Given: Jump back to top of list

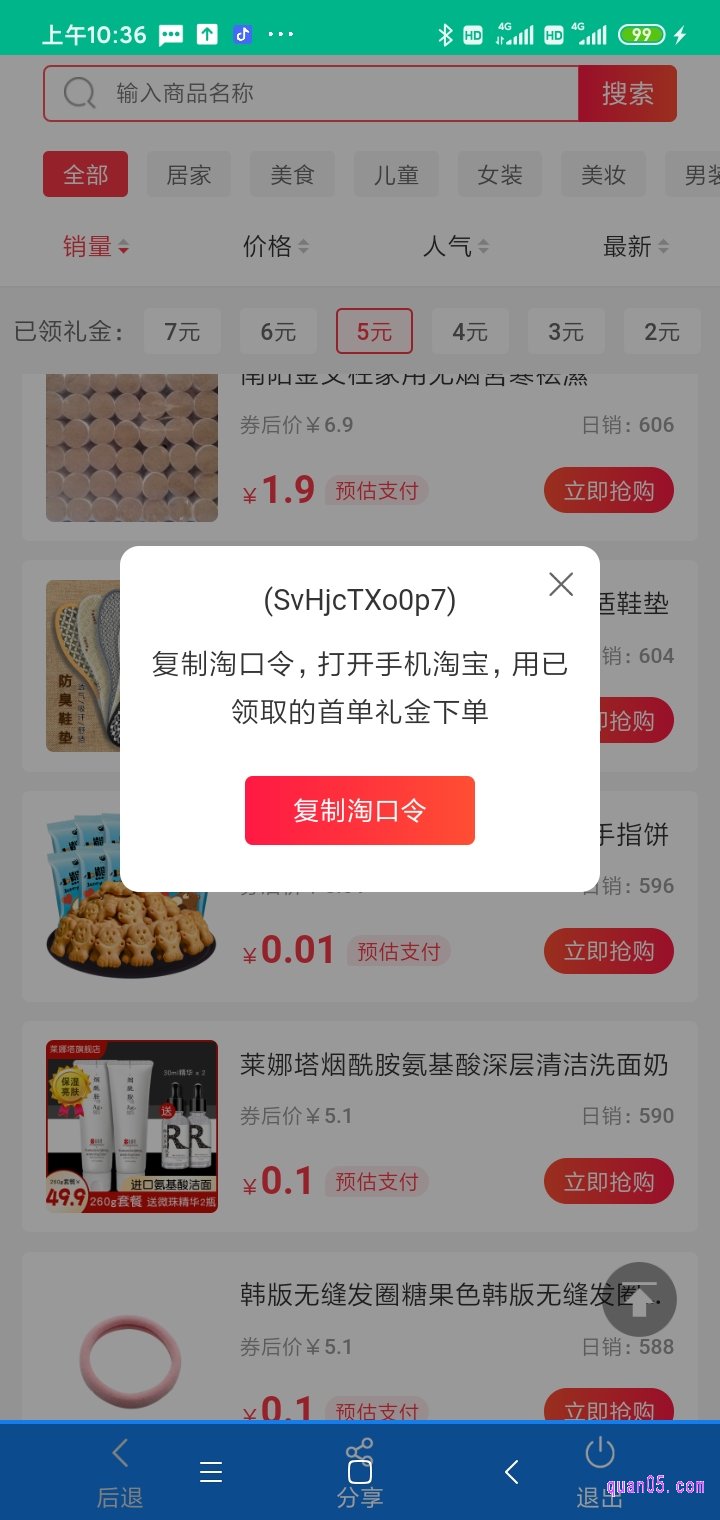Looking at the screenshot, I should tap(639, 1299).
